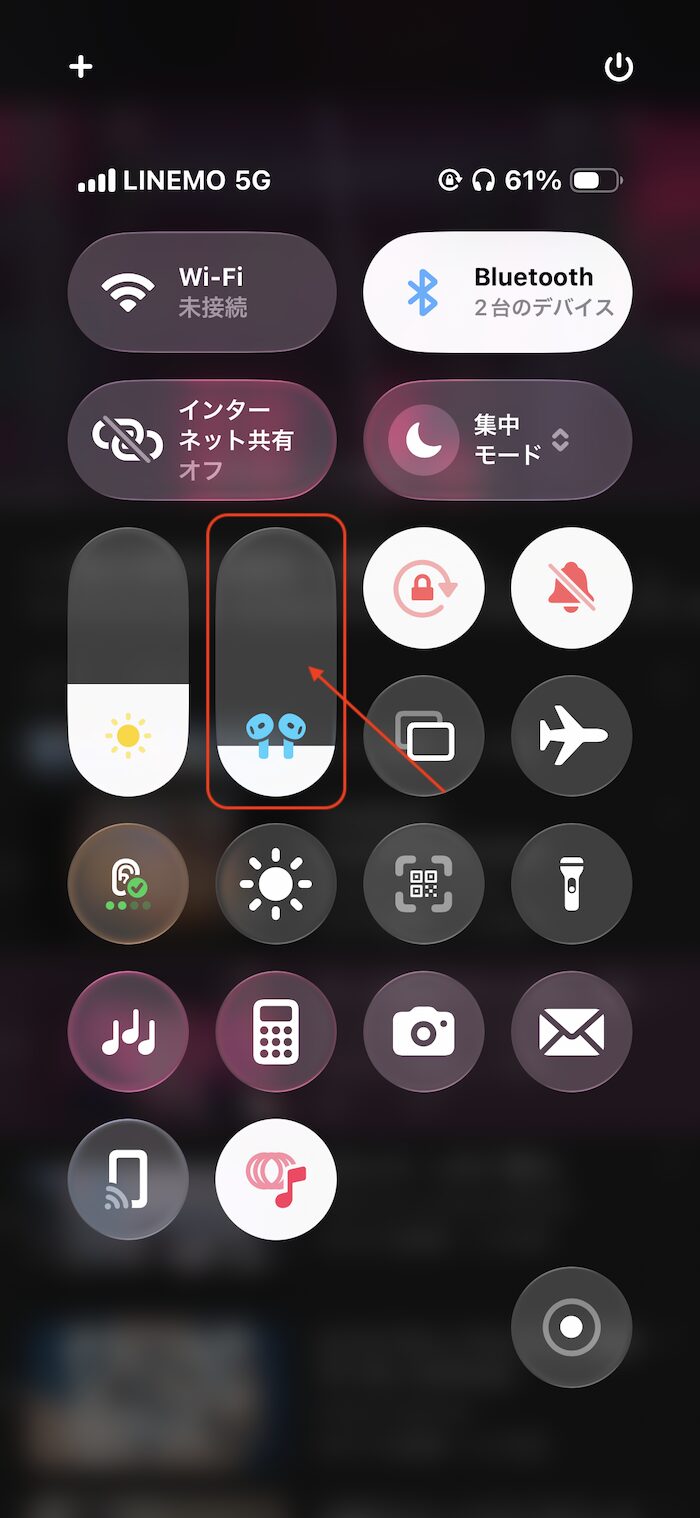The height and width of the screenshot is (1518, 700).
Task: Open screen mirroring
Action: click(x=424, y=736)
